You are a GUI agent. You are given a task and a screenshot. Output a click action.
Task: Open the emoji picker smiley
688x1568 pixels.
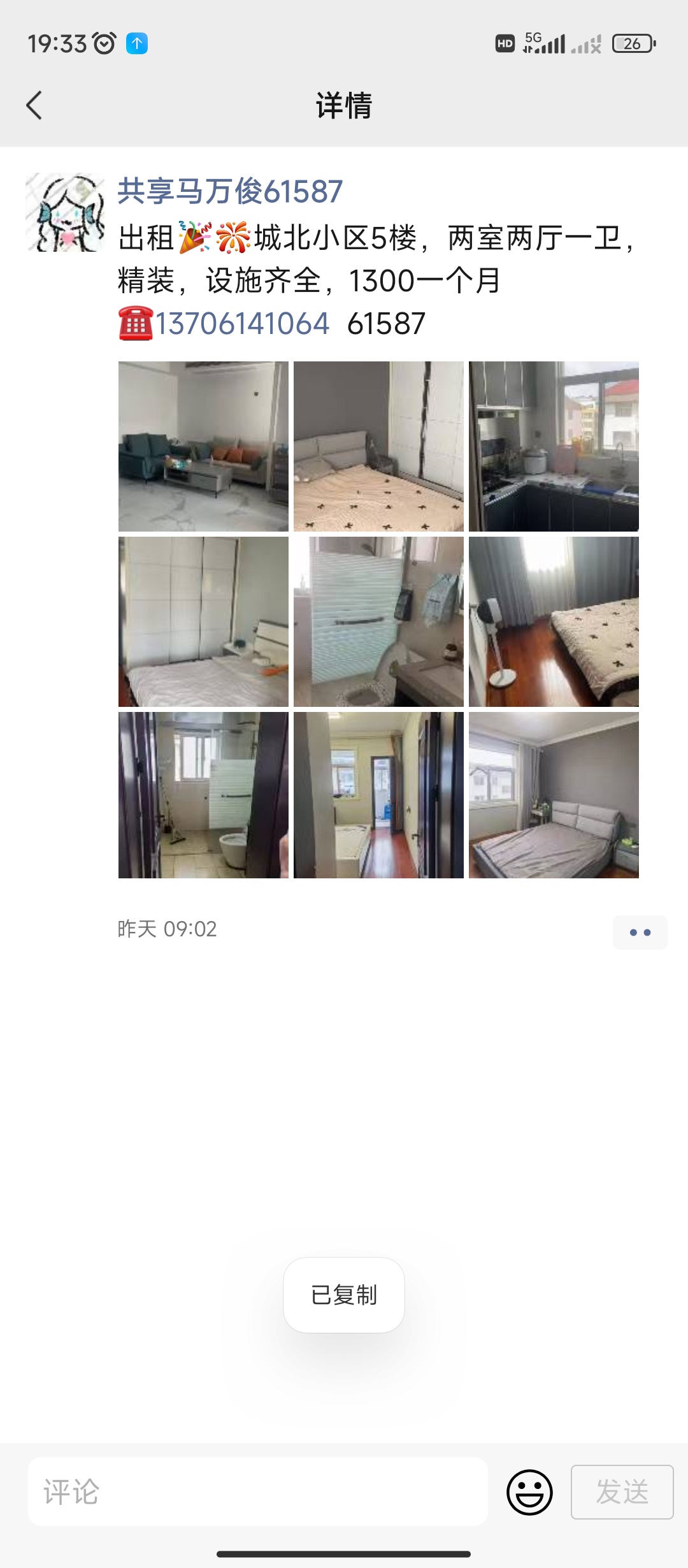[x=529, y=1492]
